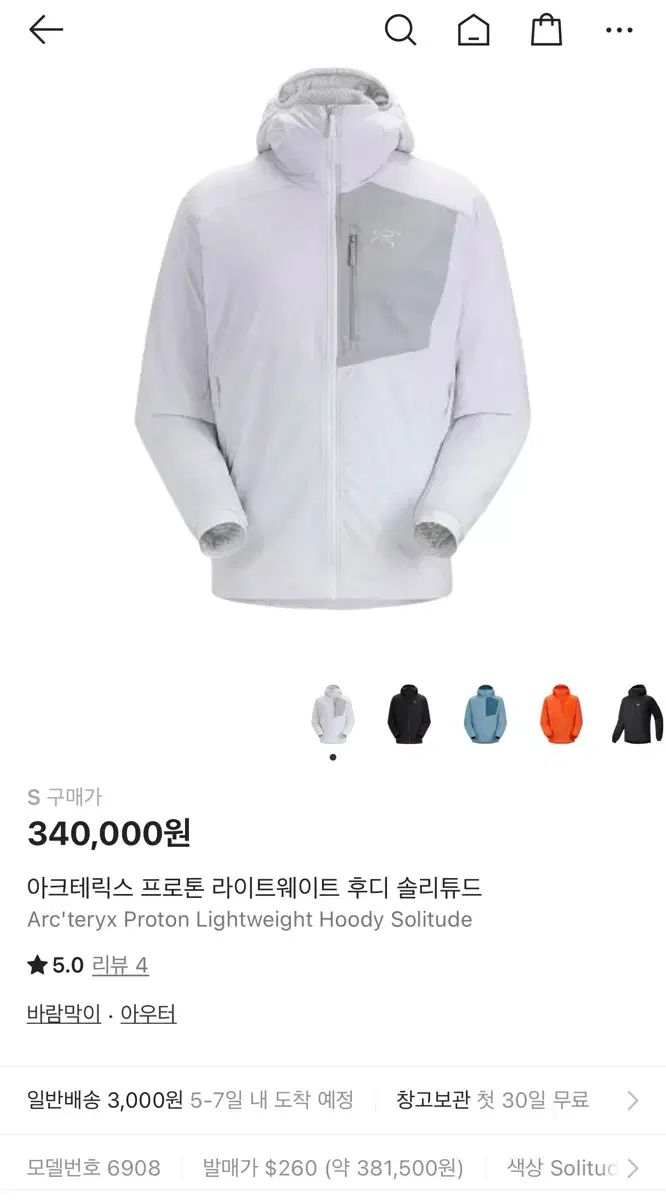Open the three-dot overflow menu
Viewport: 666px width, 1200px height.
619,31
